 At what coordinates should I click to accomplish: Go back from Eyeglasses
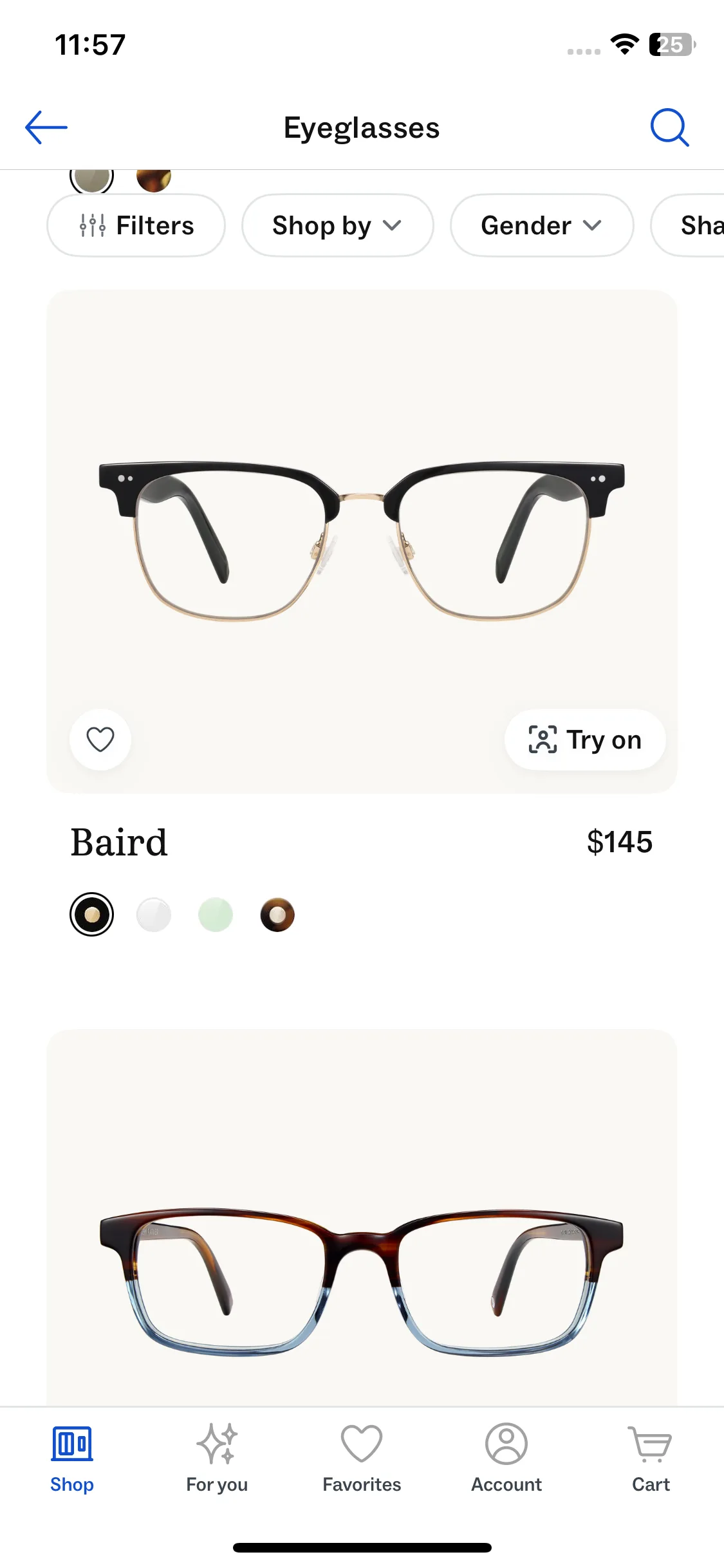click(46, 127)
